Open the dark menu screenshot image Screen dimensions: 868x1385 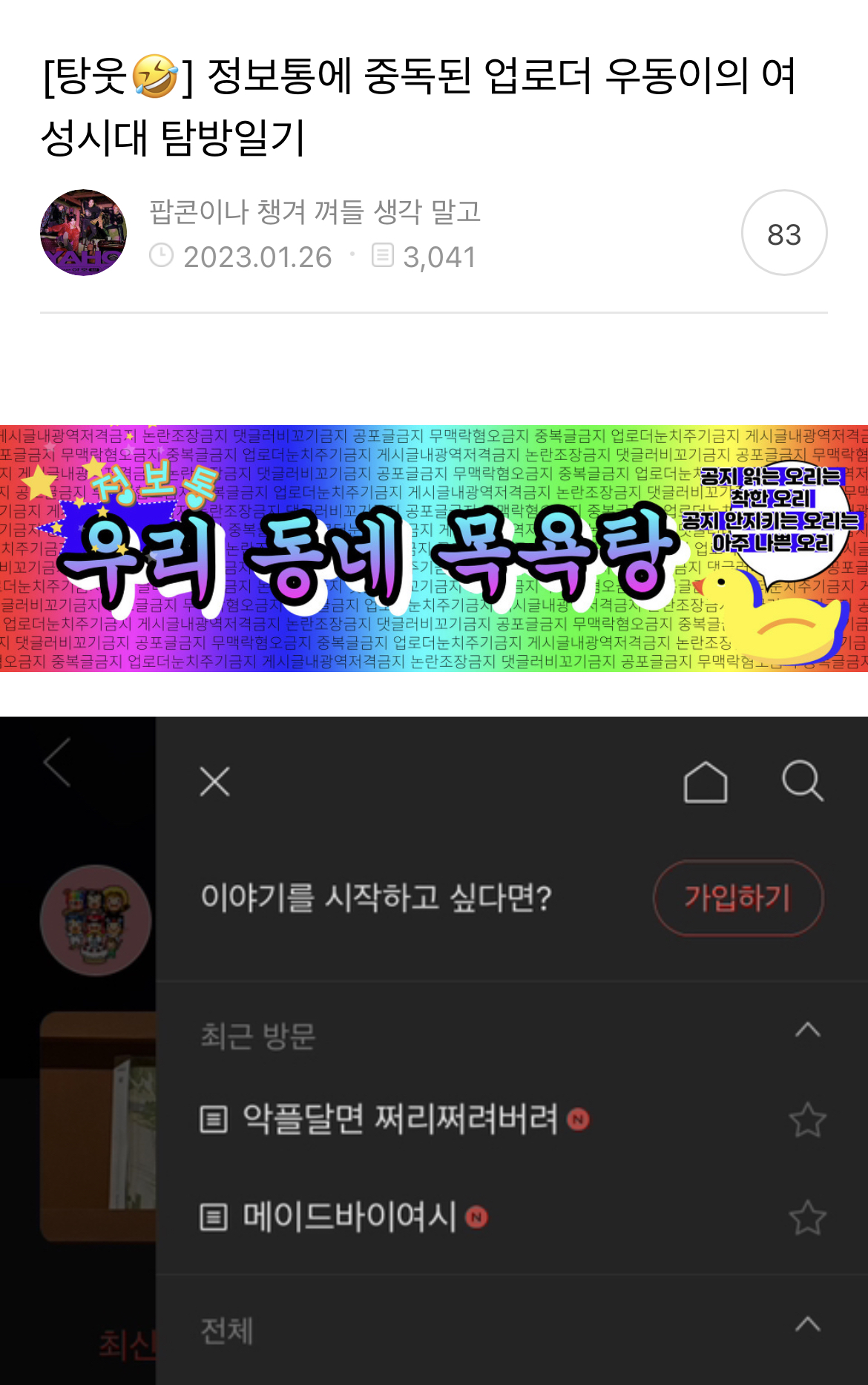coord(434,1050)
